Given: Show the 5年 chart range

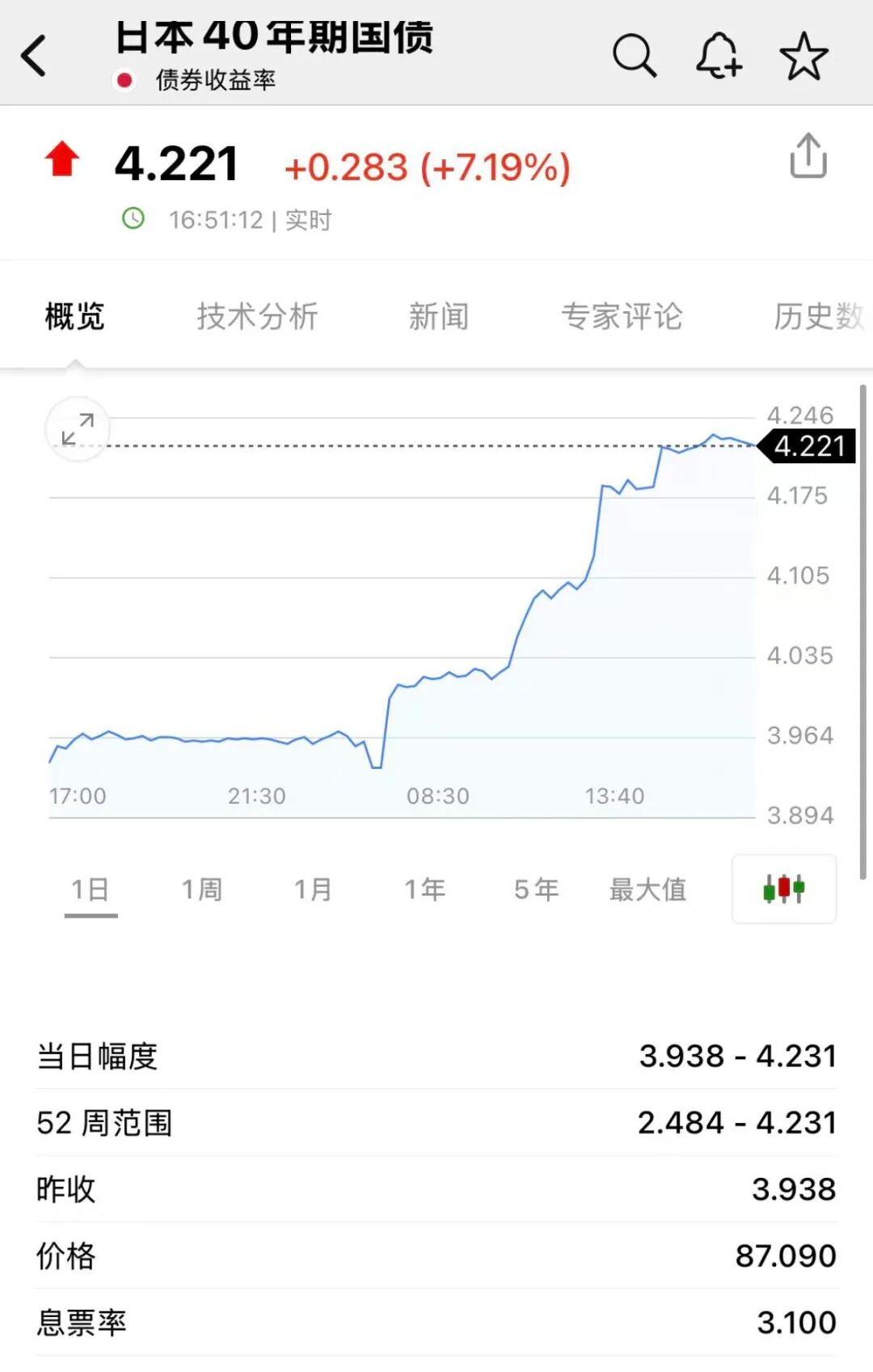Looking at the screenshot, I should click(537, 889).
